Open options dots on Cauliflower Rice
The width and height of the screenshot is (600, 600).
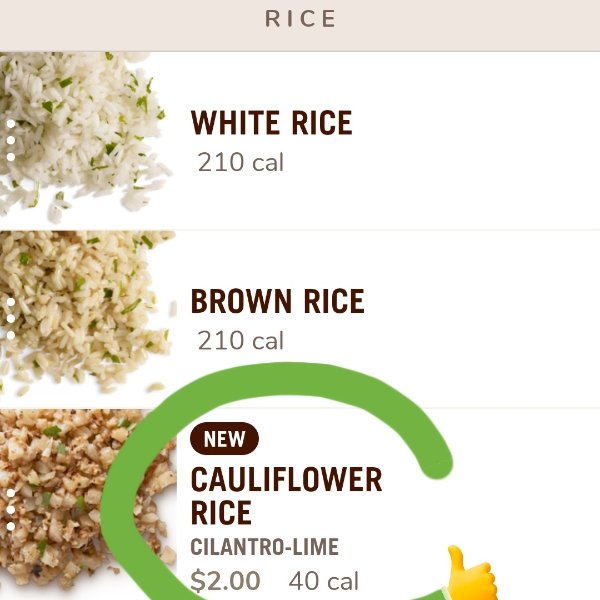point(10,509)
